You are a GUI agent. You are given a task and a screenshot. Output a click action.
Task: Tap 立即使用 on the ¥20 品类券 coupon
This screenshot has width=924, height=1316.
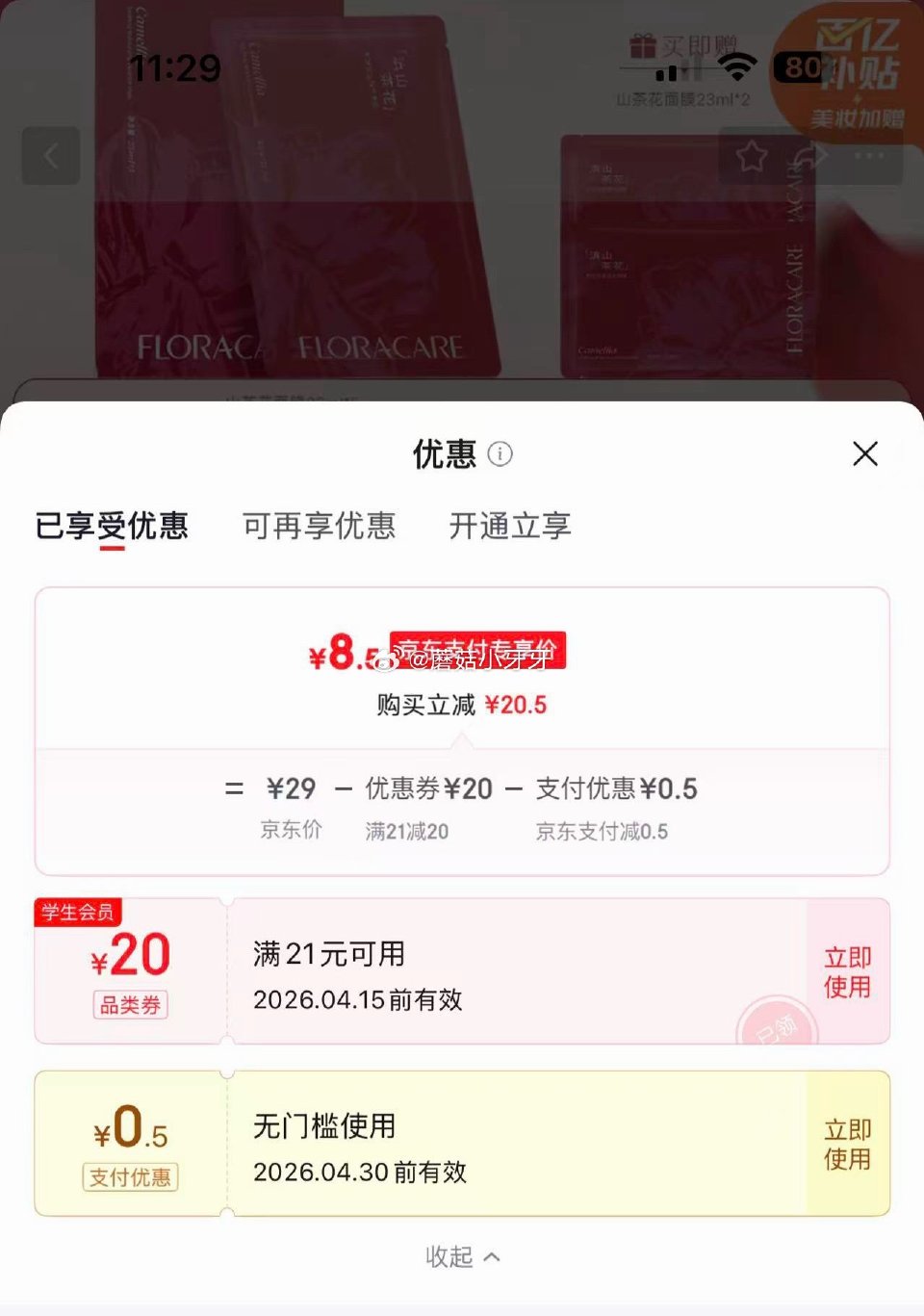click(x=846, y=971)
